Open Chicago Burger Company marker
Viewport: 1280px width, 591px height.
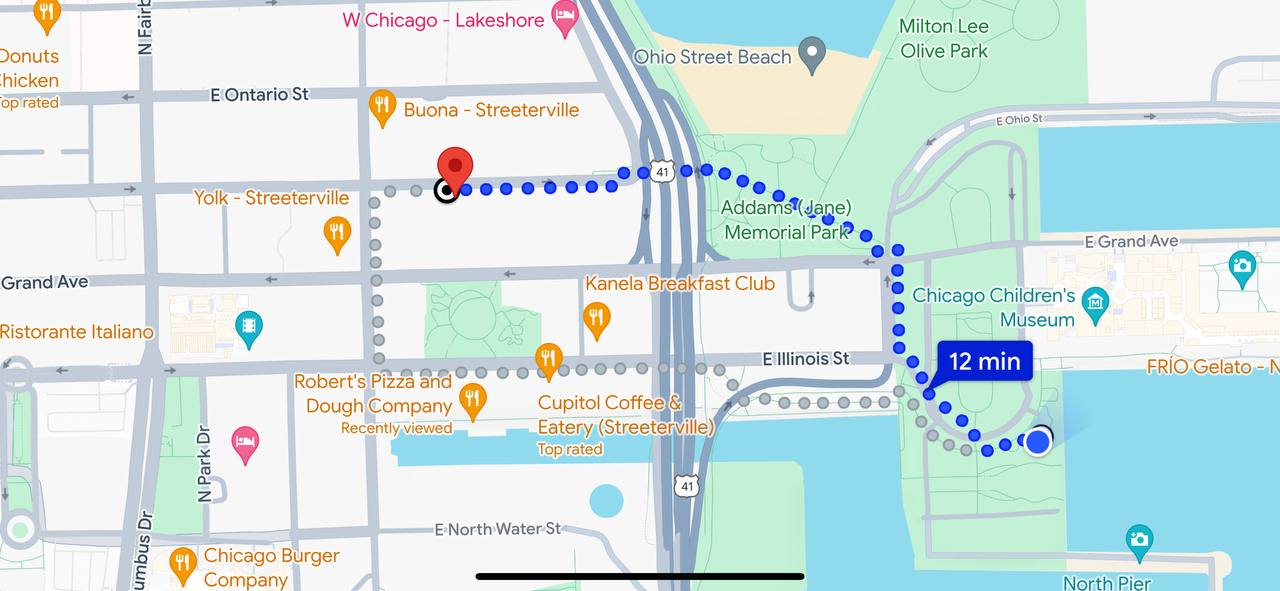click(x=182, y=563)
